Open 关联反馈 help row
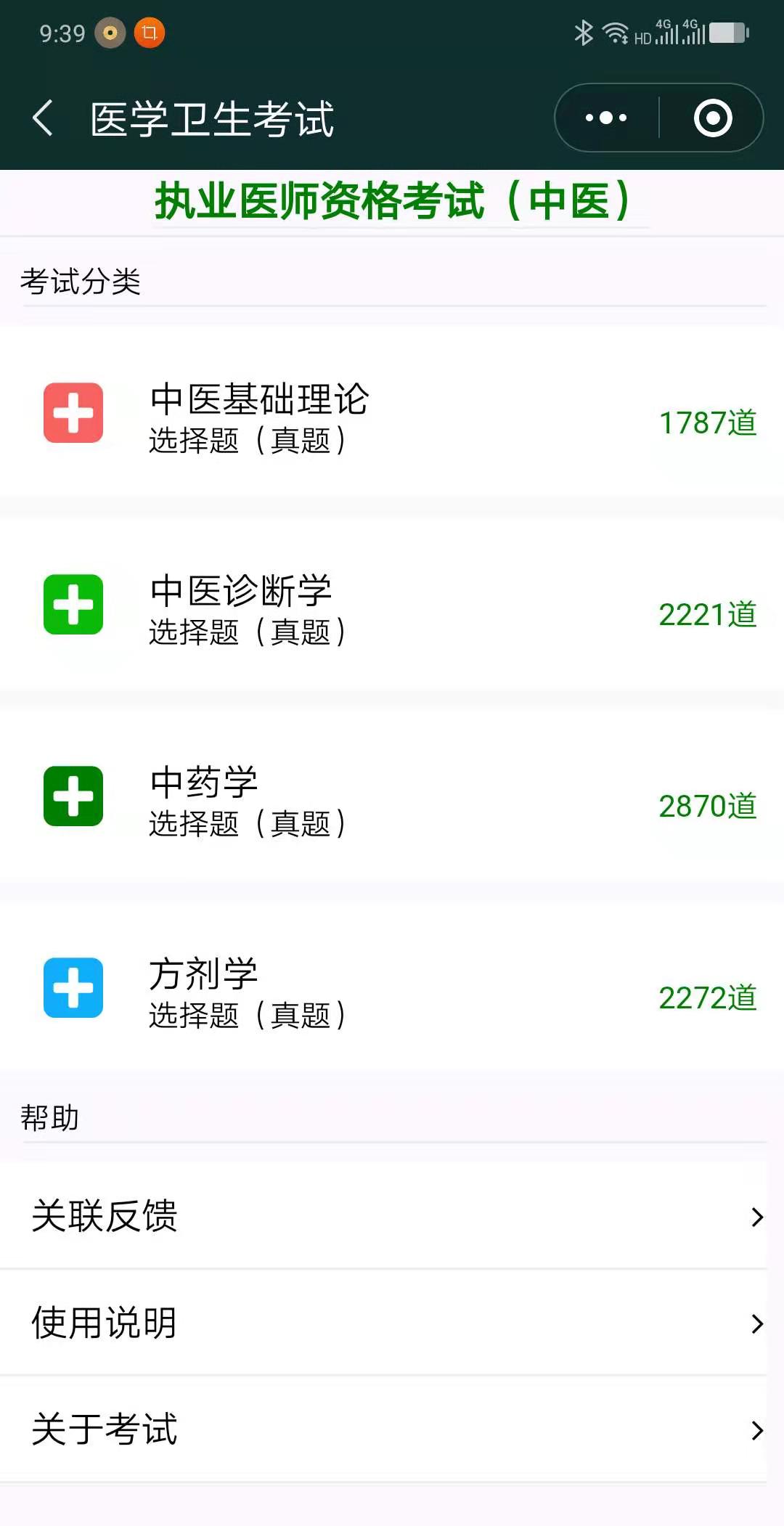Screen dimensions: 784x1526 tap(392, 1215)
